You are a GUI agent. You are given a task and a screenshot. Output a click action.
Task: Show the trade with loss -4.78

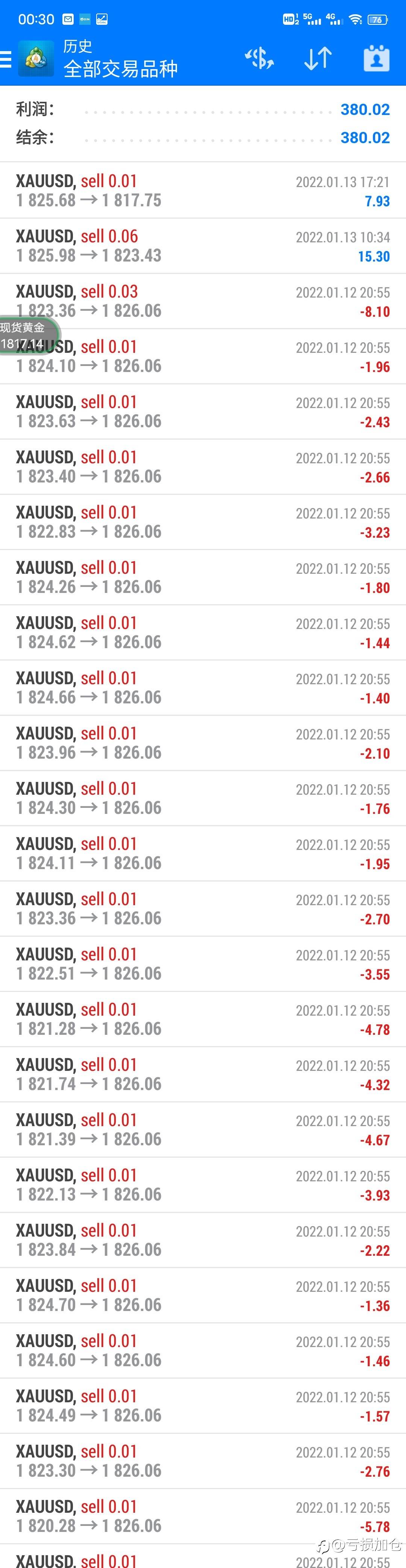pos(203,1019)
